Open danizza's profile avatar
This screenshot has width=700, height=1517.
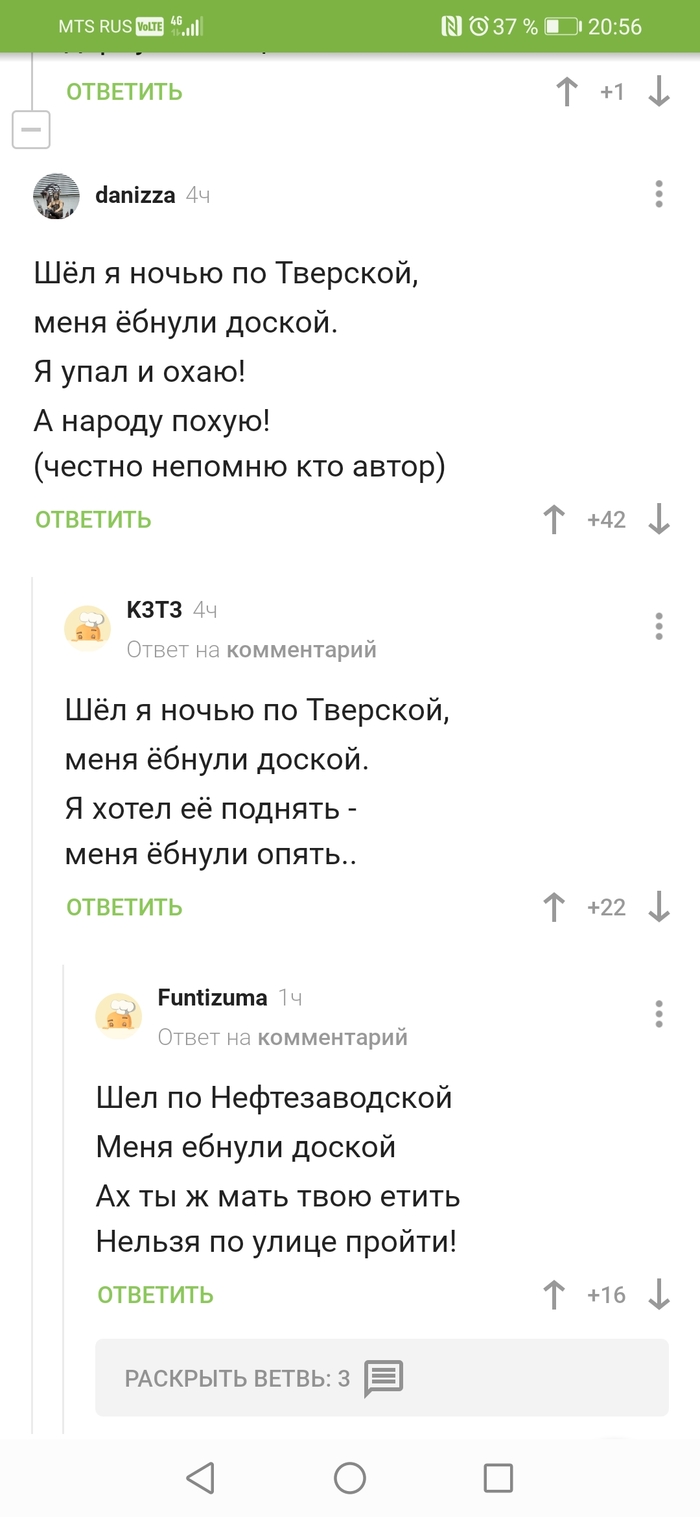tap(56, 195)
